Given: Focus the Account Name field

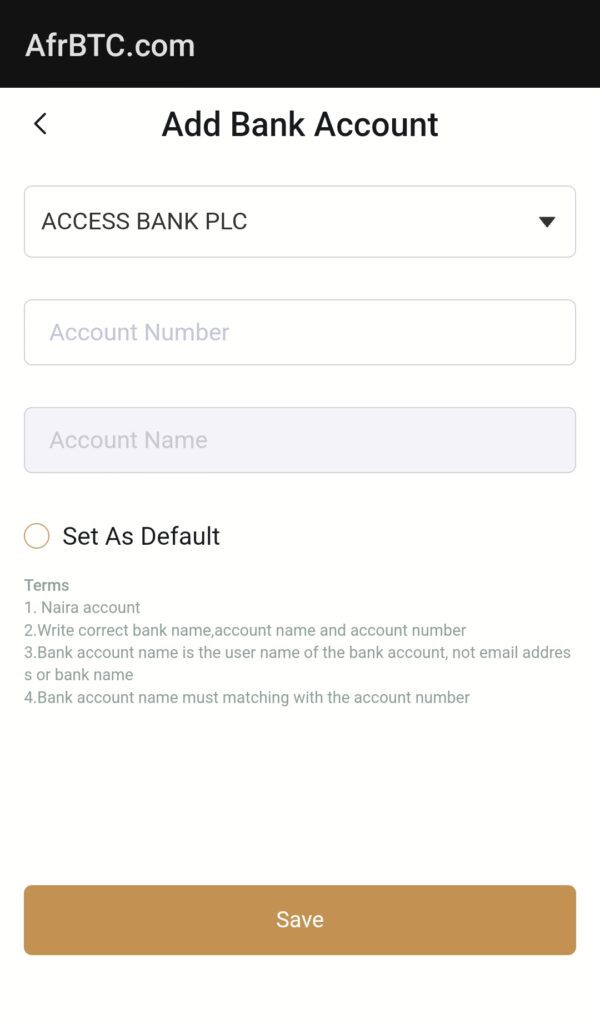Looking at the screenshot, I should (300, 440).
